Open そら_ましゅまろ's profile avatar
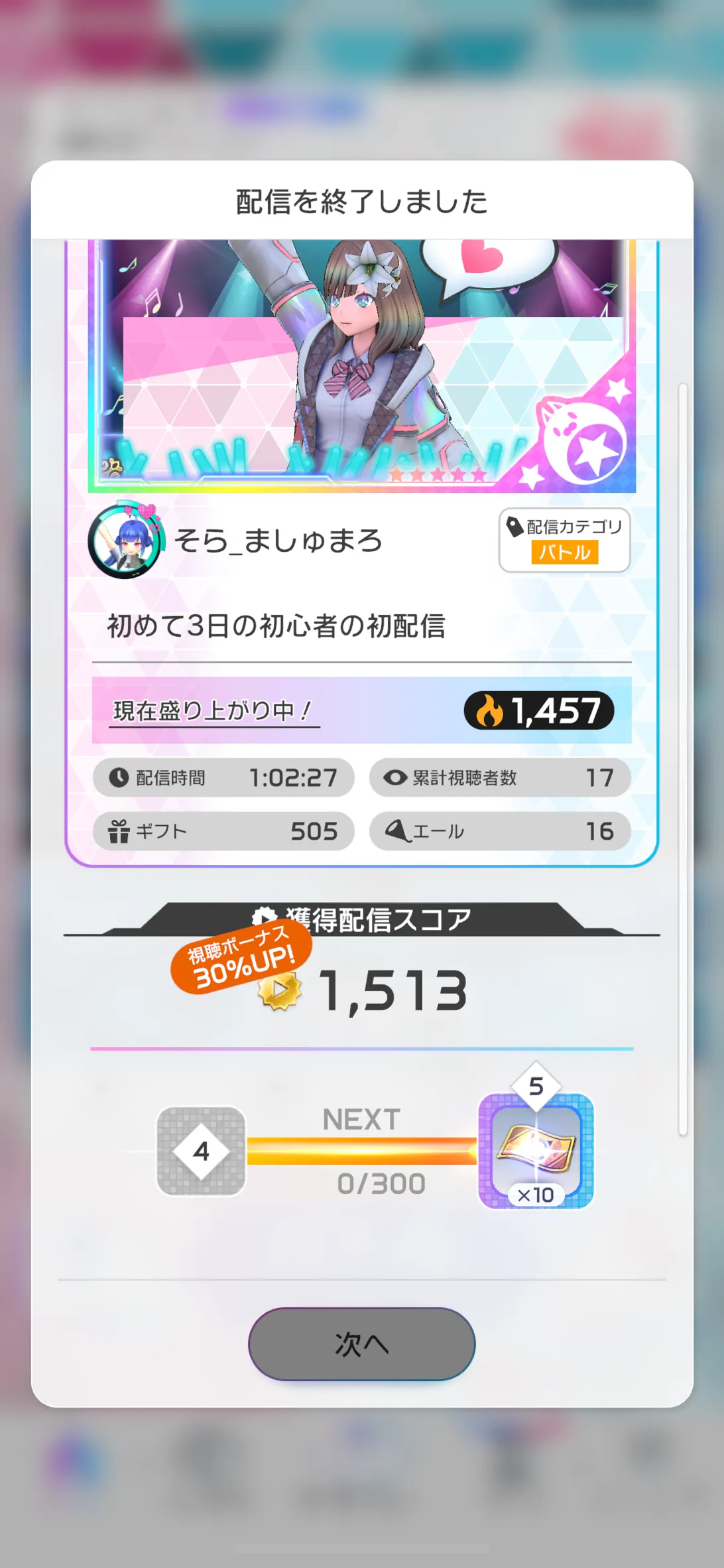Screen dimensions: 724x1568 (126, 540)
